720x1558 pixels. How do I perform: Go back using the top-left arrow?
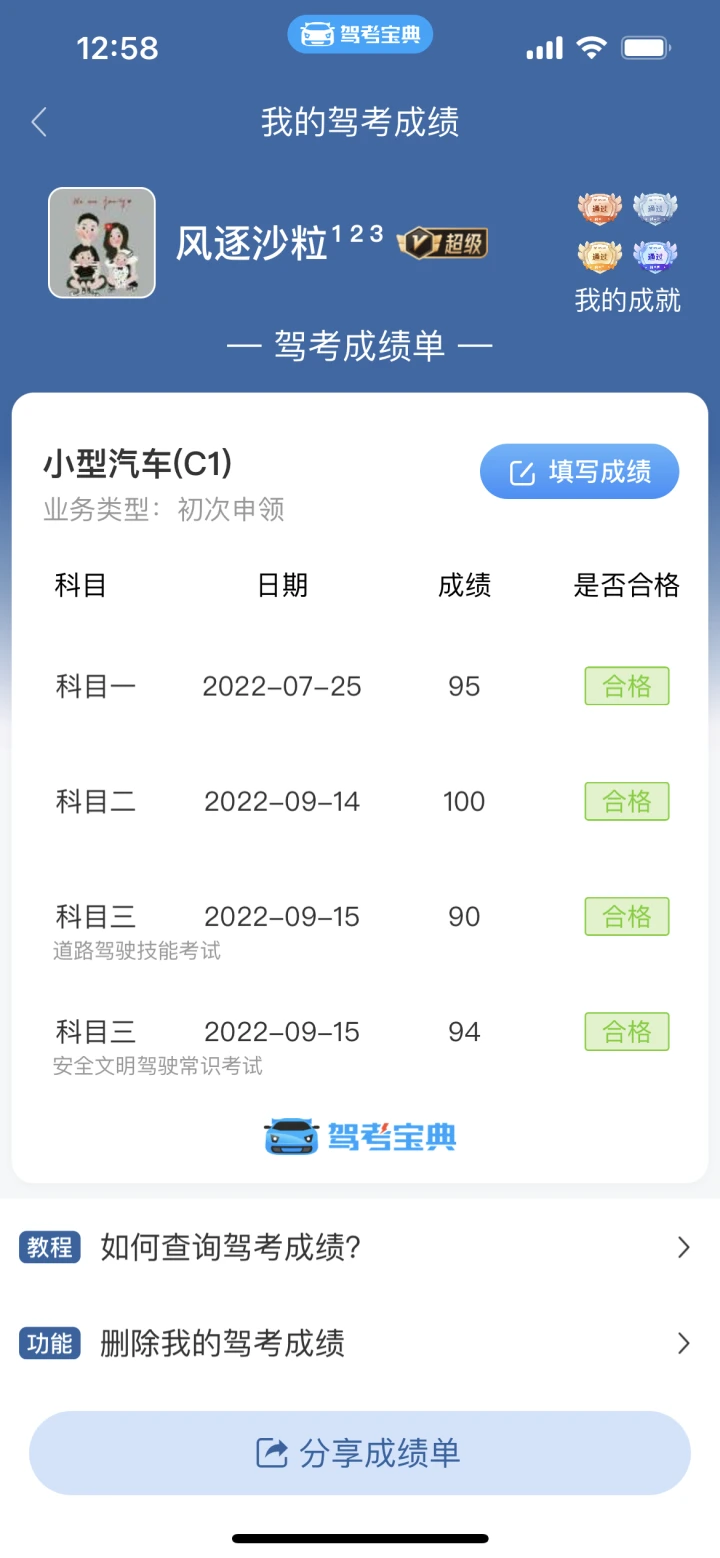pos(39,122)
